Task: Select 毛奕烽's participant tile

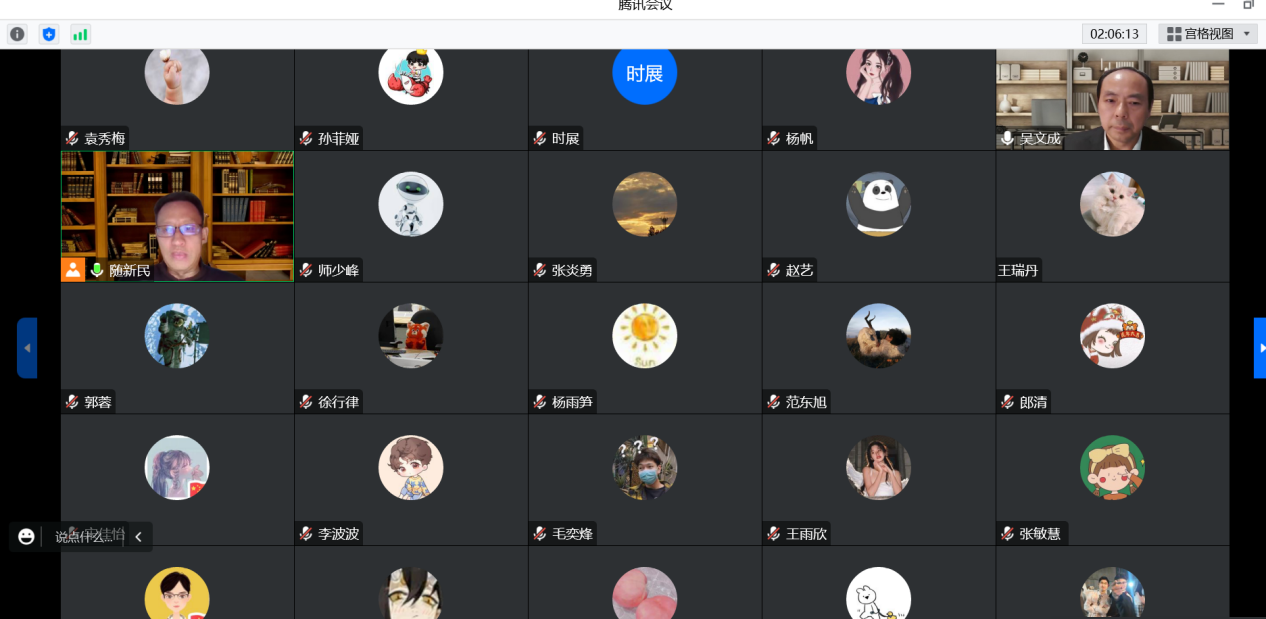Action: pyautogui.click(x=644, y=480)
